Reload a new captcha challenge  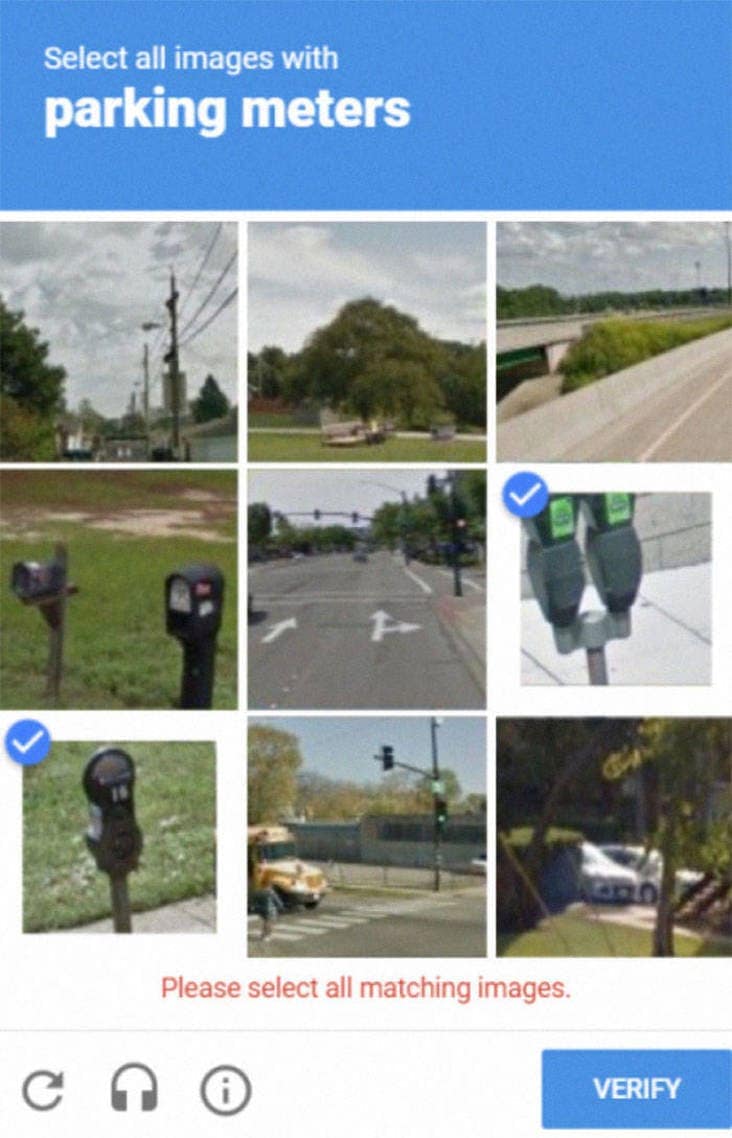coord(43,1089)
